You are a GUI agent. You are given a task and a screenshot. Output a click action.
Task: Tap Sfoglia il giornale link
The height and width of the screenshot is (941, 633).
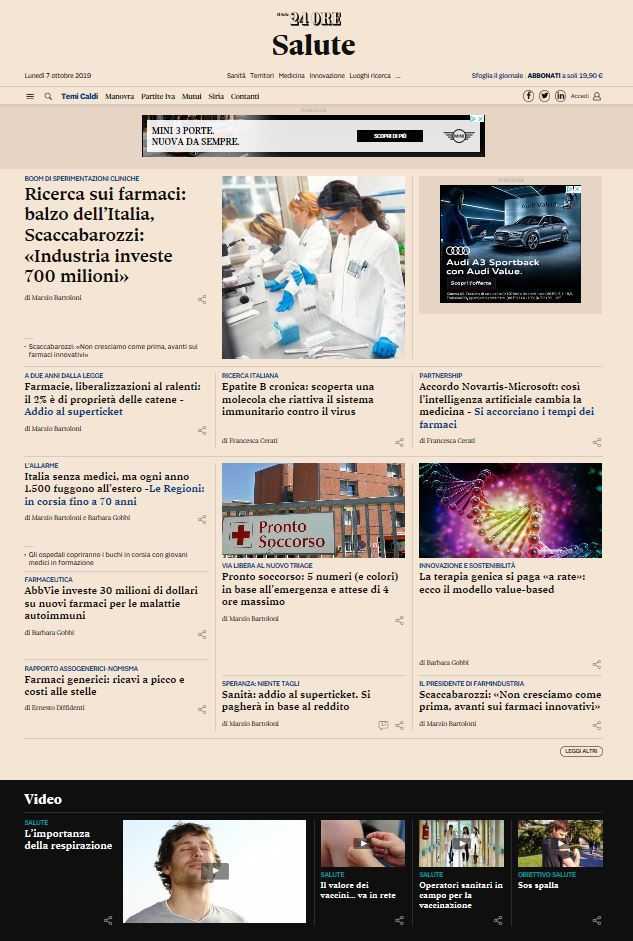[x=496, y=76]
